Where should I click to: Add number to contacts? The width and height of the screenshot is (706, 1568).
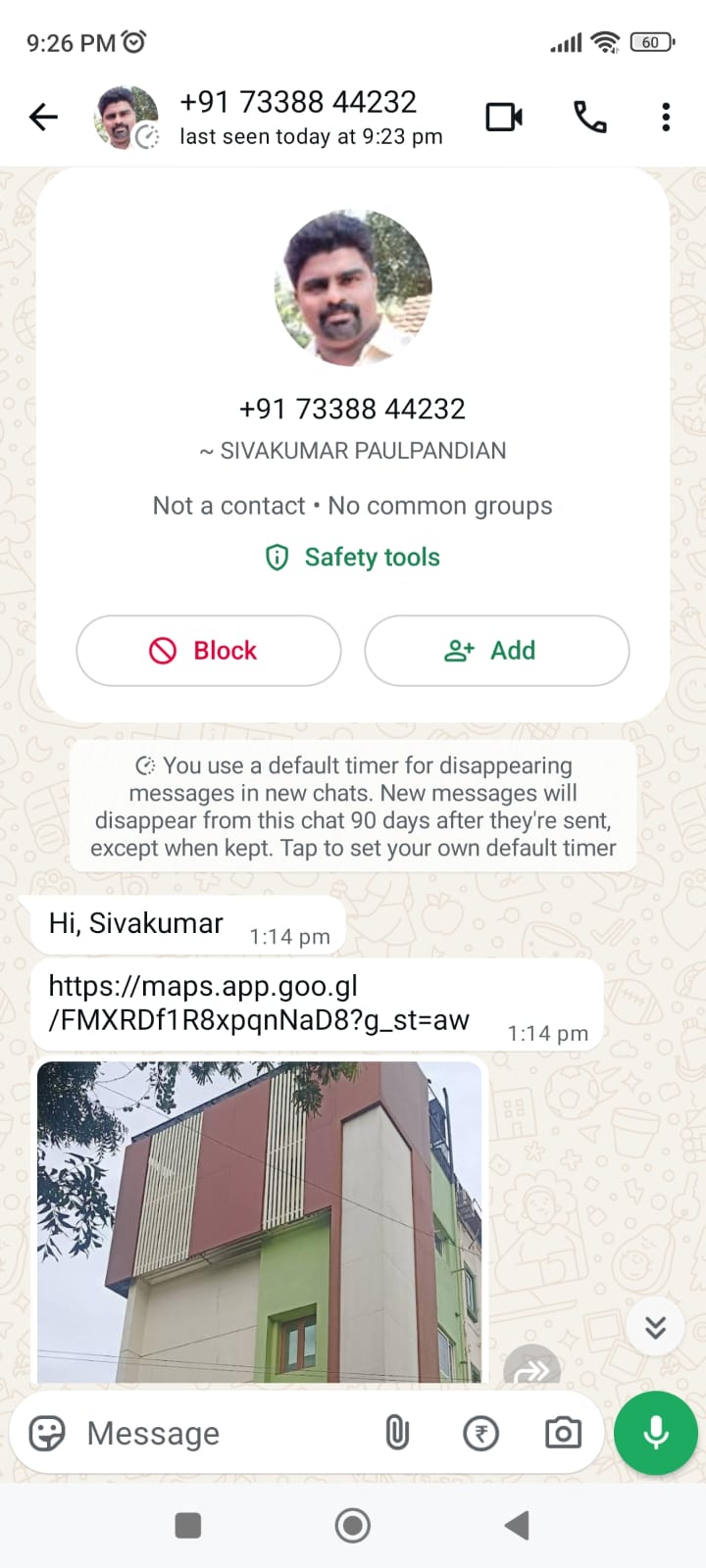(496, 651)
